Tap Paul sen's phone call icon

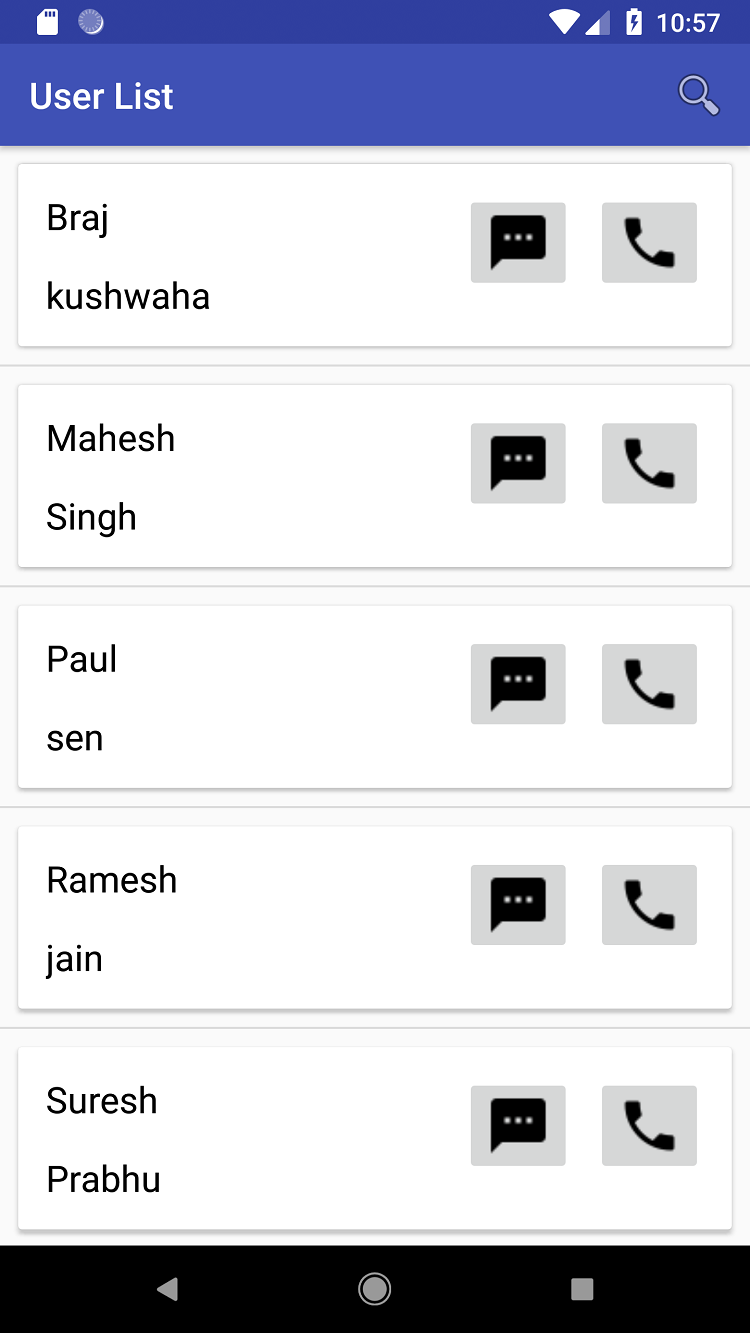click(x=649, y=684)
